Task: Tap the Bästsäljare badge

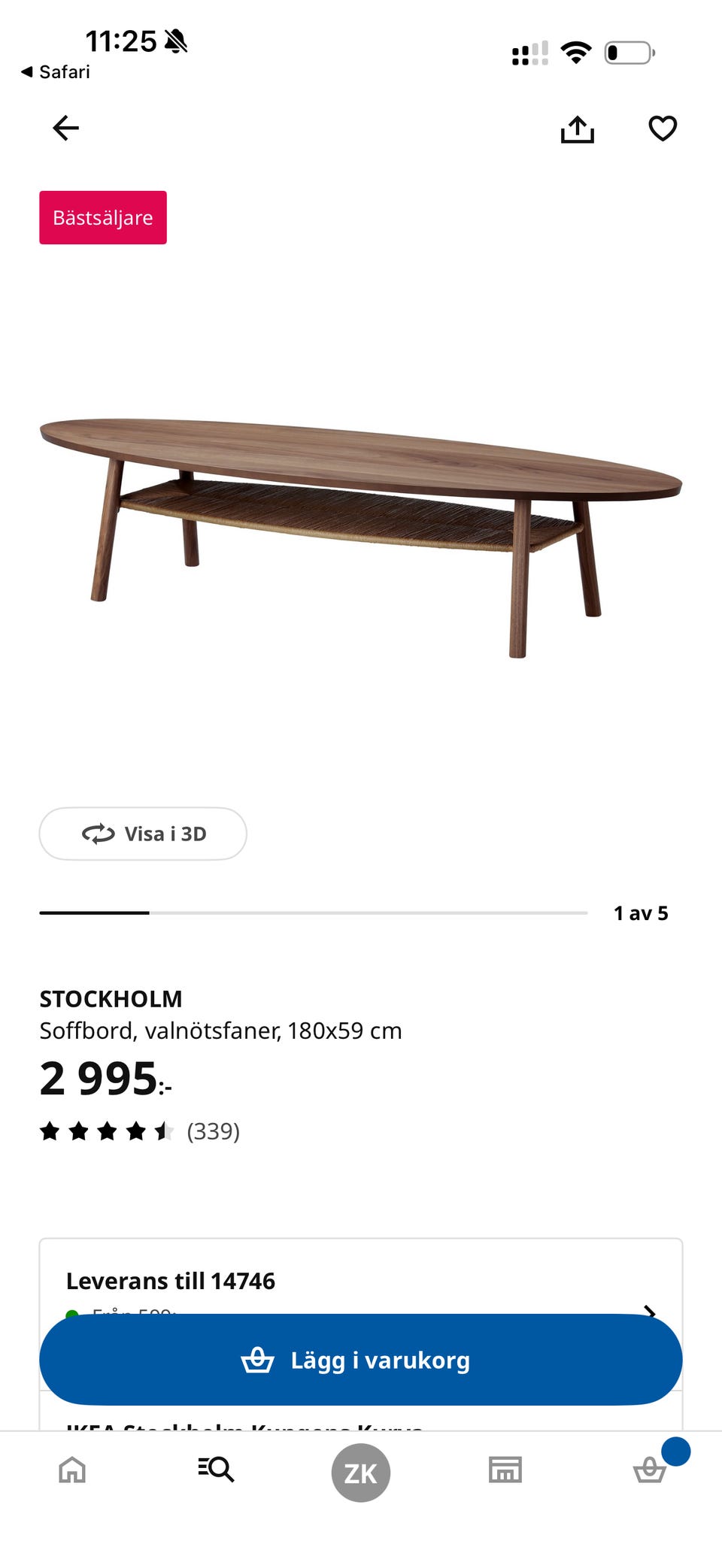Action: pos(103,217)
